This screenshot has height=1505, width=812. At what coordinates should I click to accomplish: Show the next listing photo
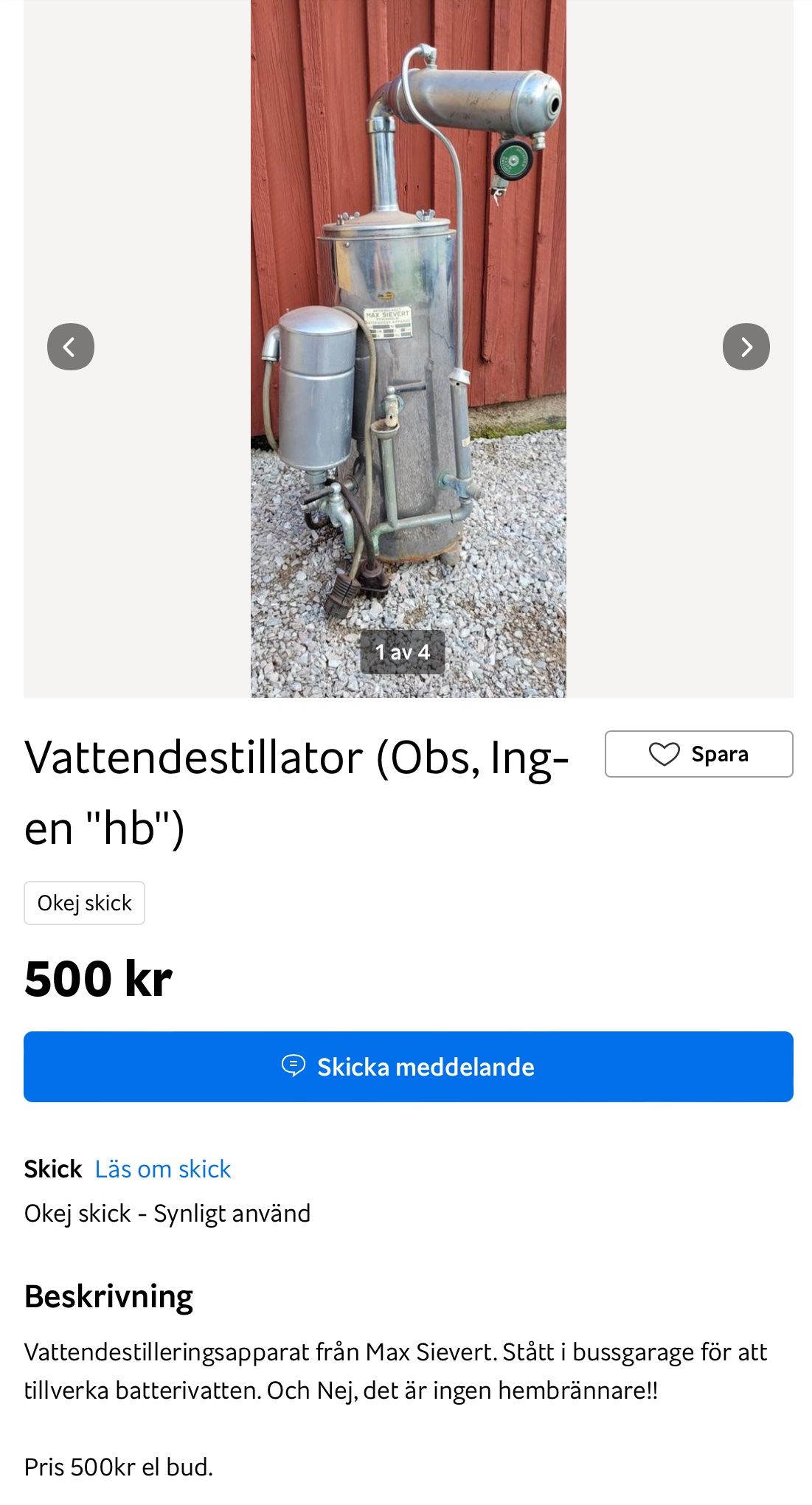point(746,347)
